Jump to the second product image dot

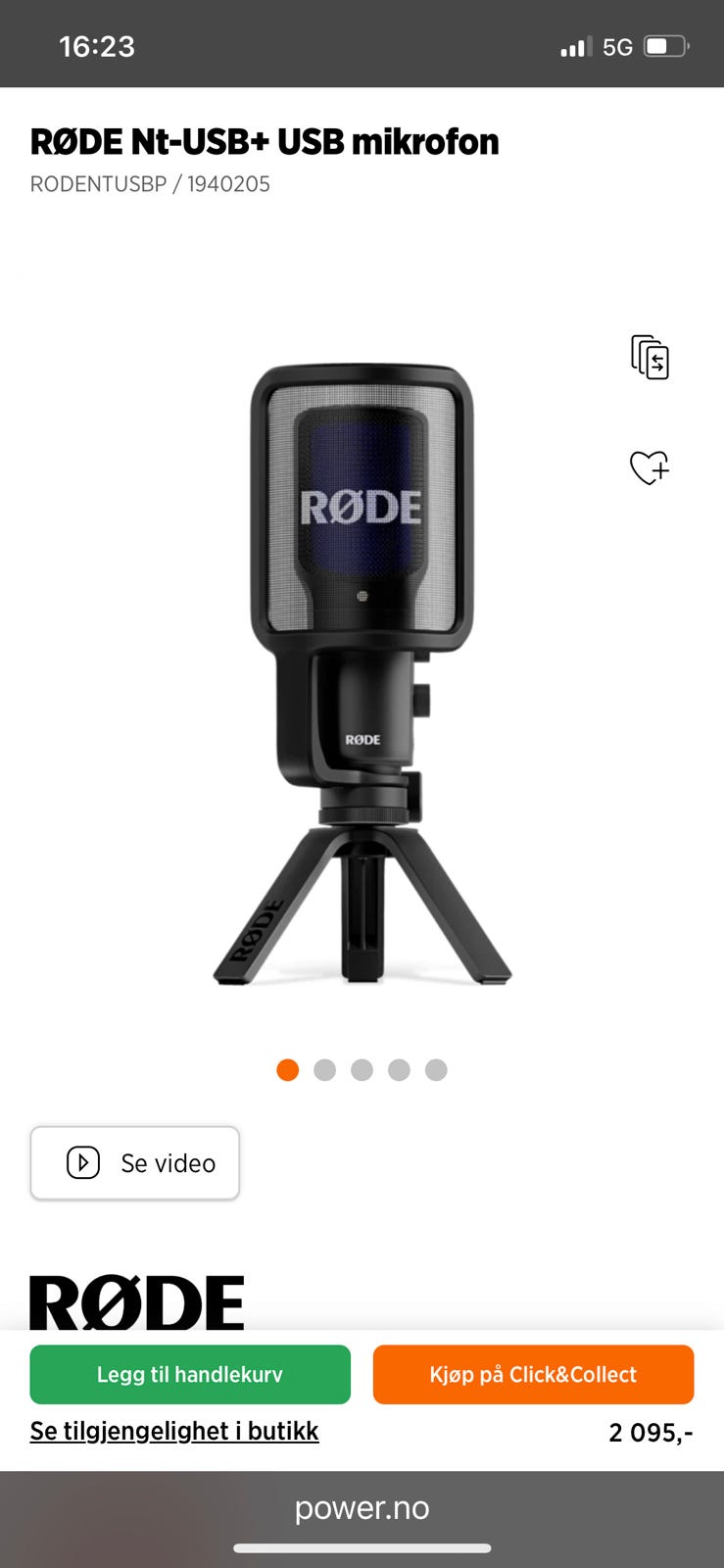(x=324, y=1070)
